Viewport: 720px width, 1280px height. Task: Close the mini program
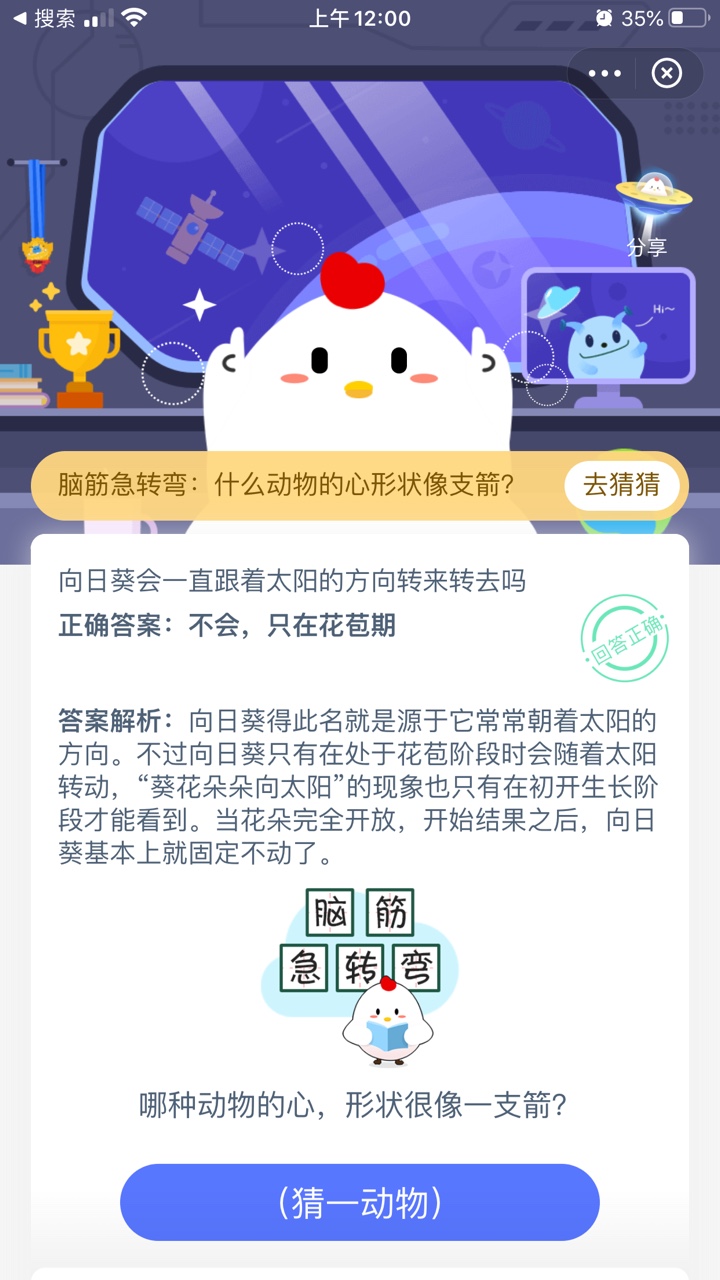(667, 73)
